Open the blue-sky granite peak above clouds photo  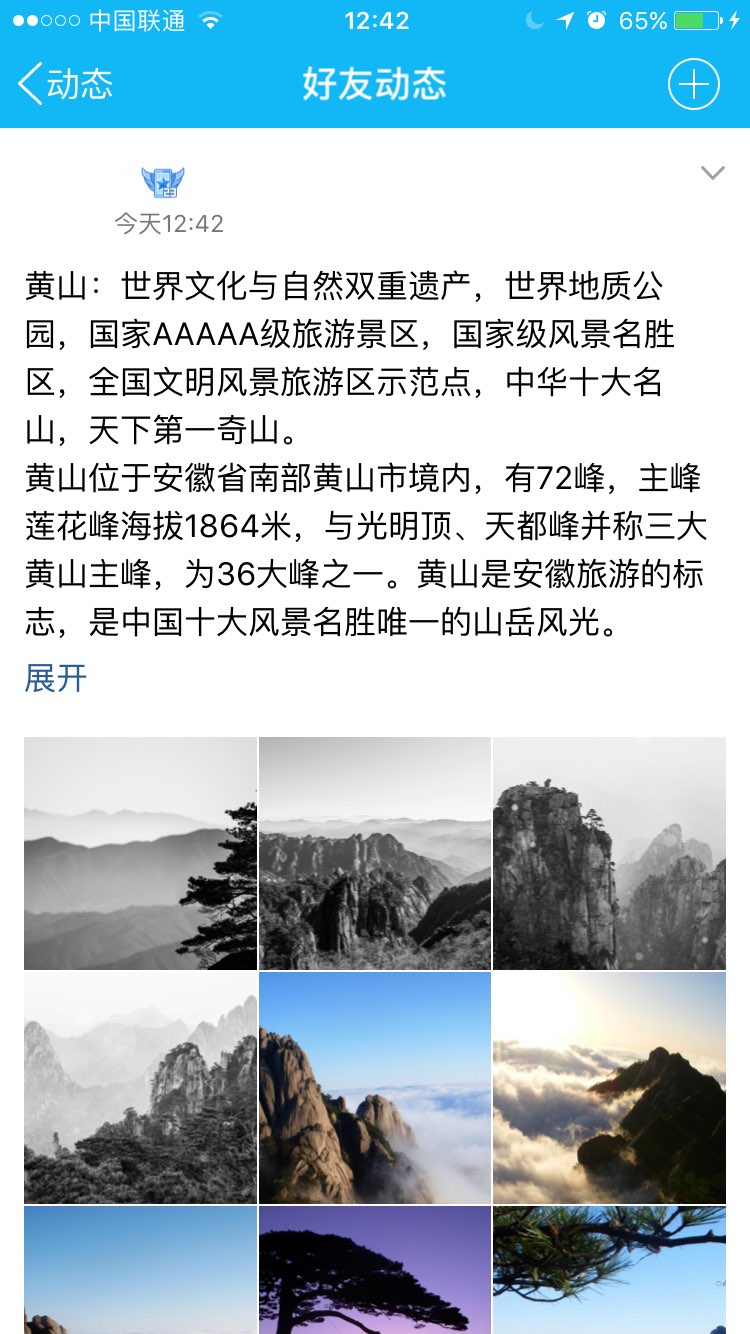click(x=375, y=1088)
